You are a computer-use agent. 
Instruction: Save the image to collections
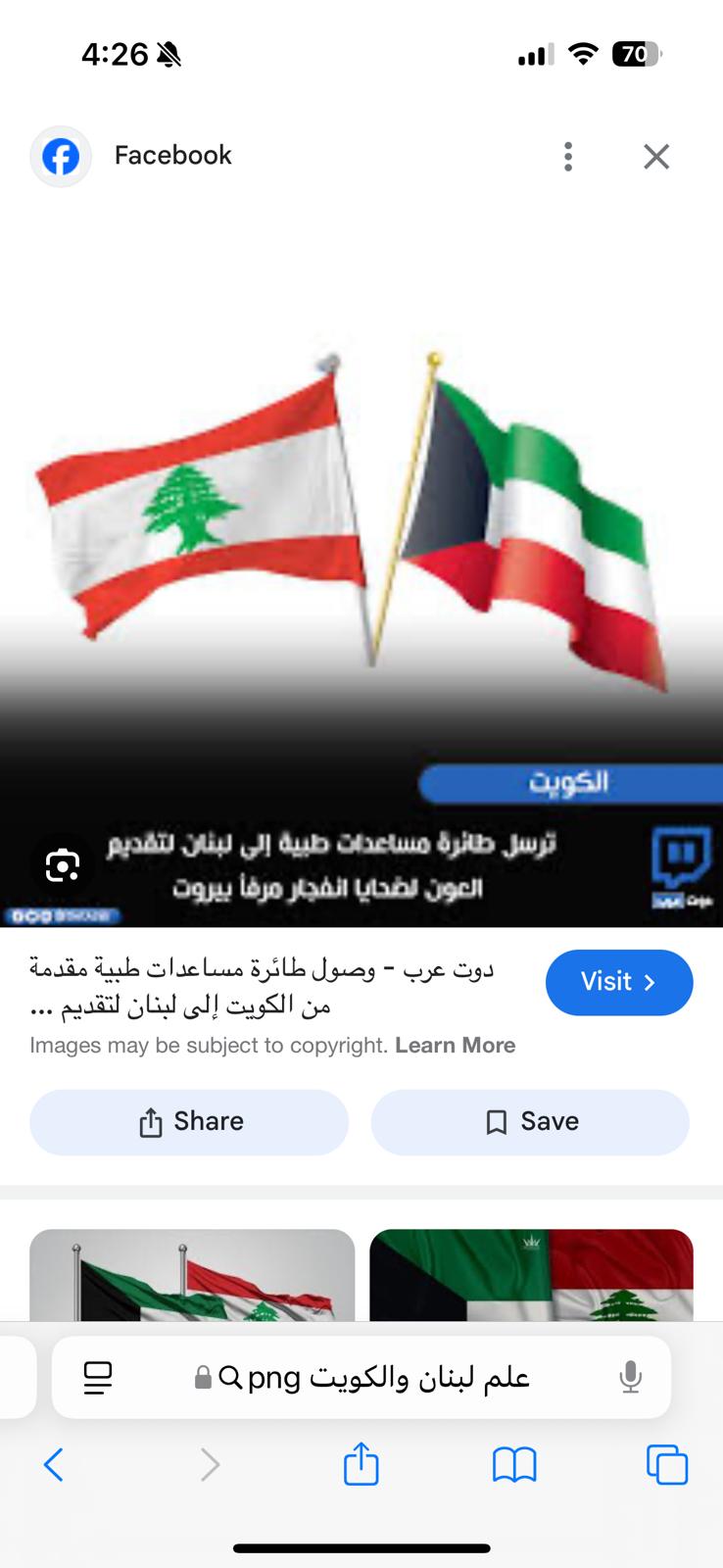point(530,1122)
